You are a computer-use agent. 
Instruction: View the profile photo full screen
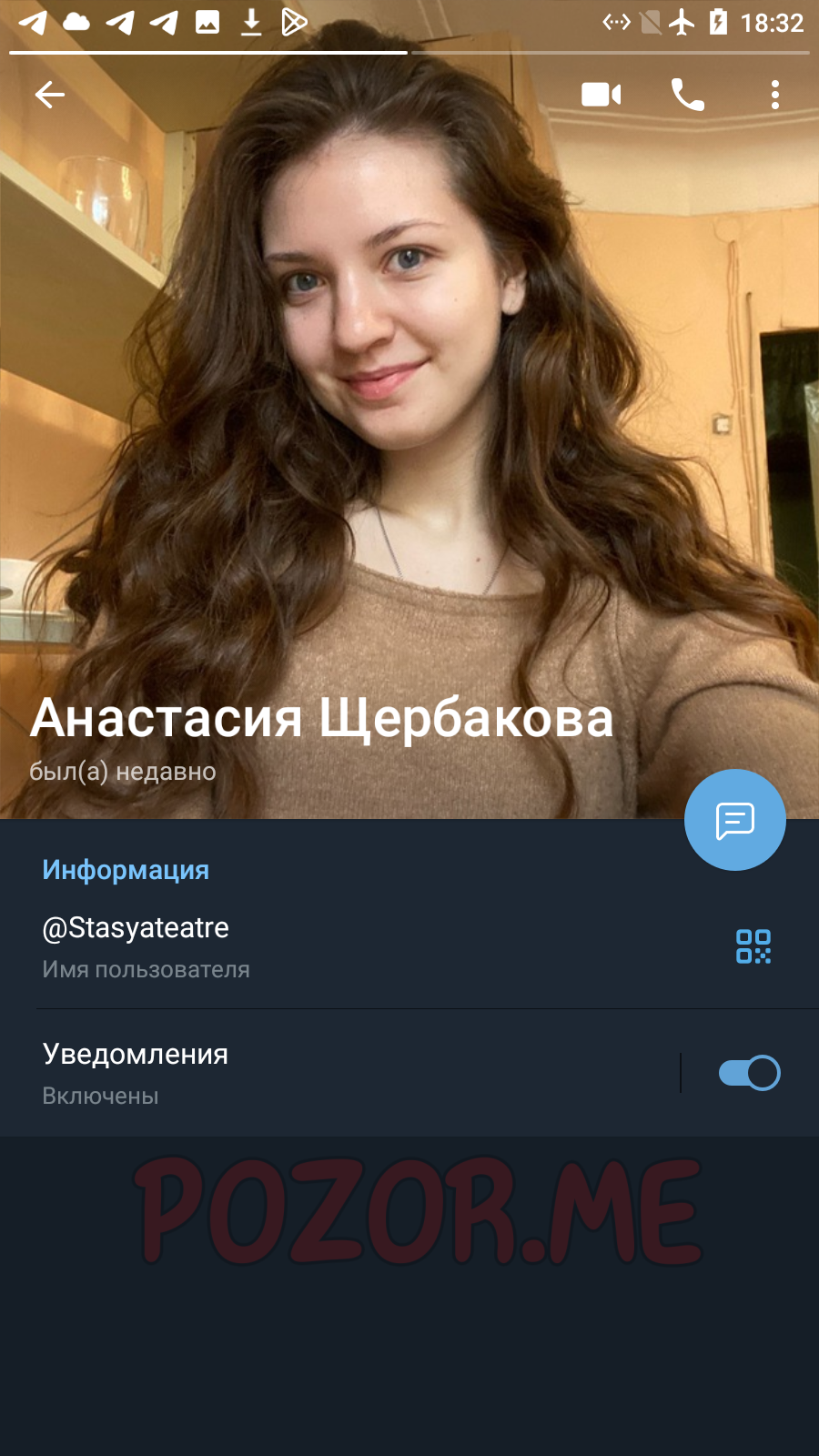coord(409,409)
